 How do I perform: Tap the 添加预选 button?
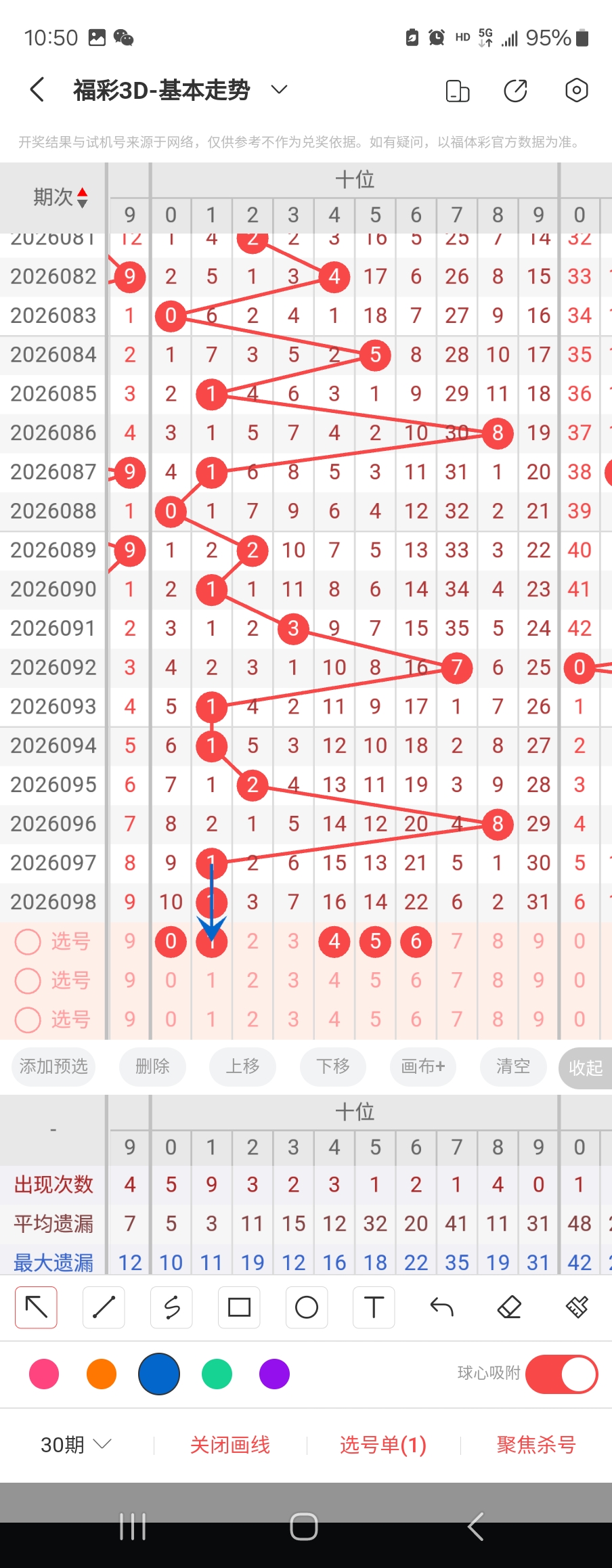click(53, 1067)
